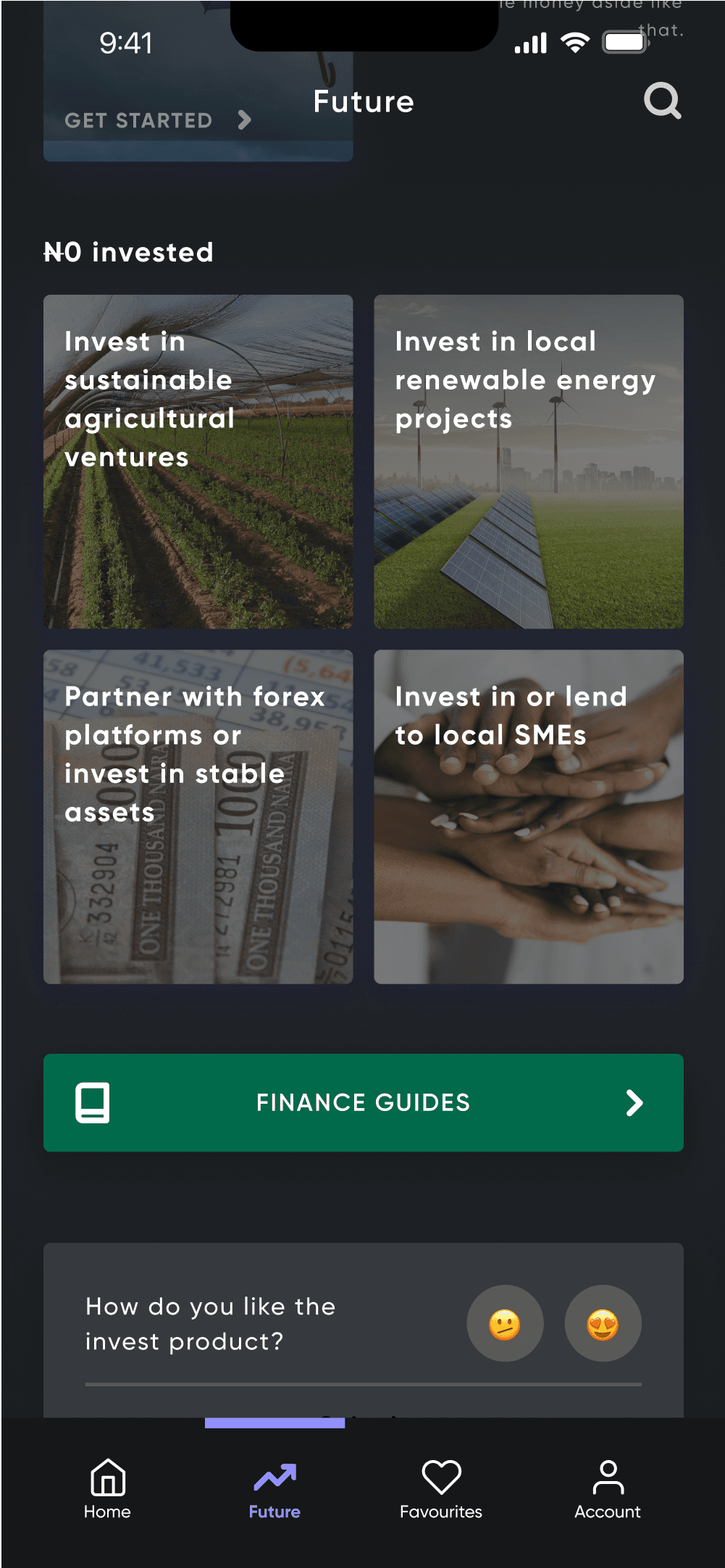Open the Account tab
This screenshot has height=1568, width=725.
[x=608, y=1489]
